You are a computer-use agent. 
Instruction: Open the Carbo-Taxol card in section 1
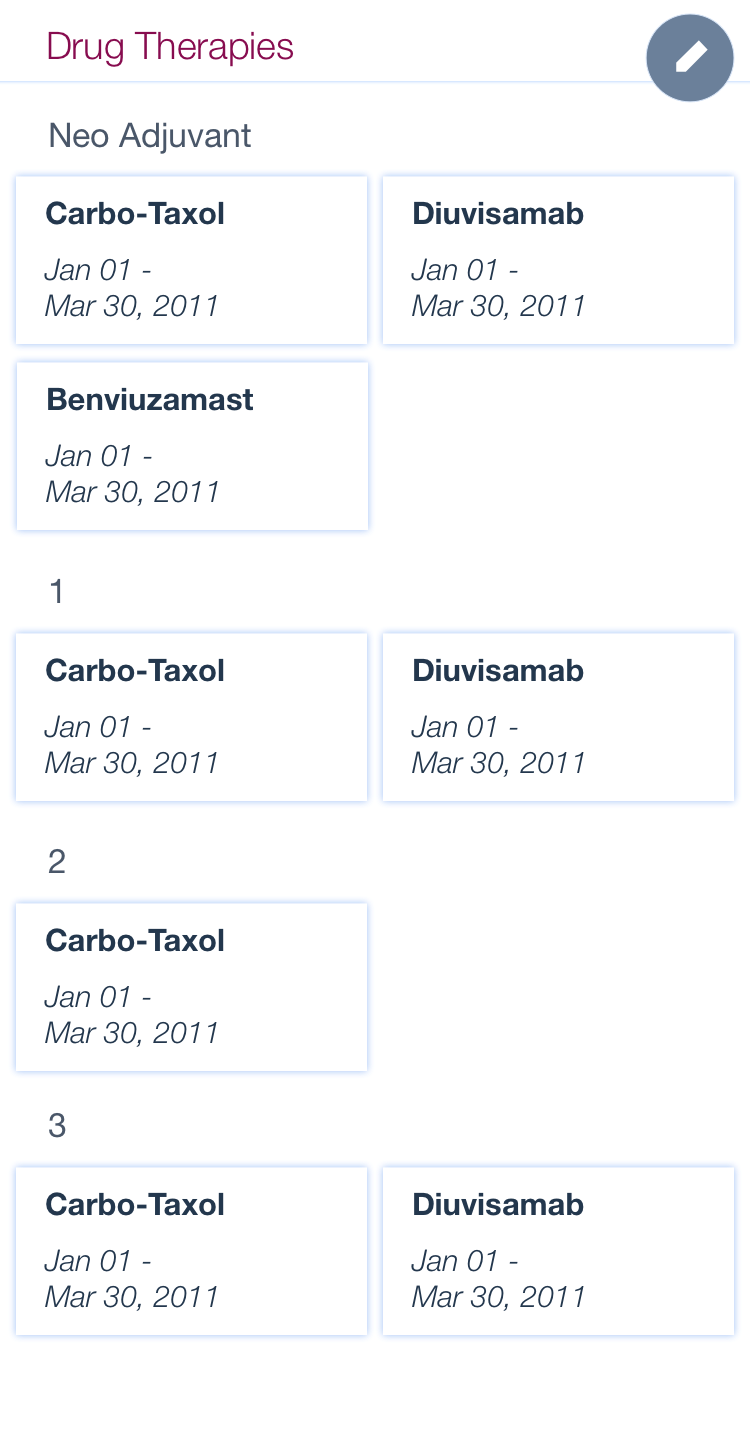(192, 717)
